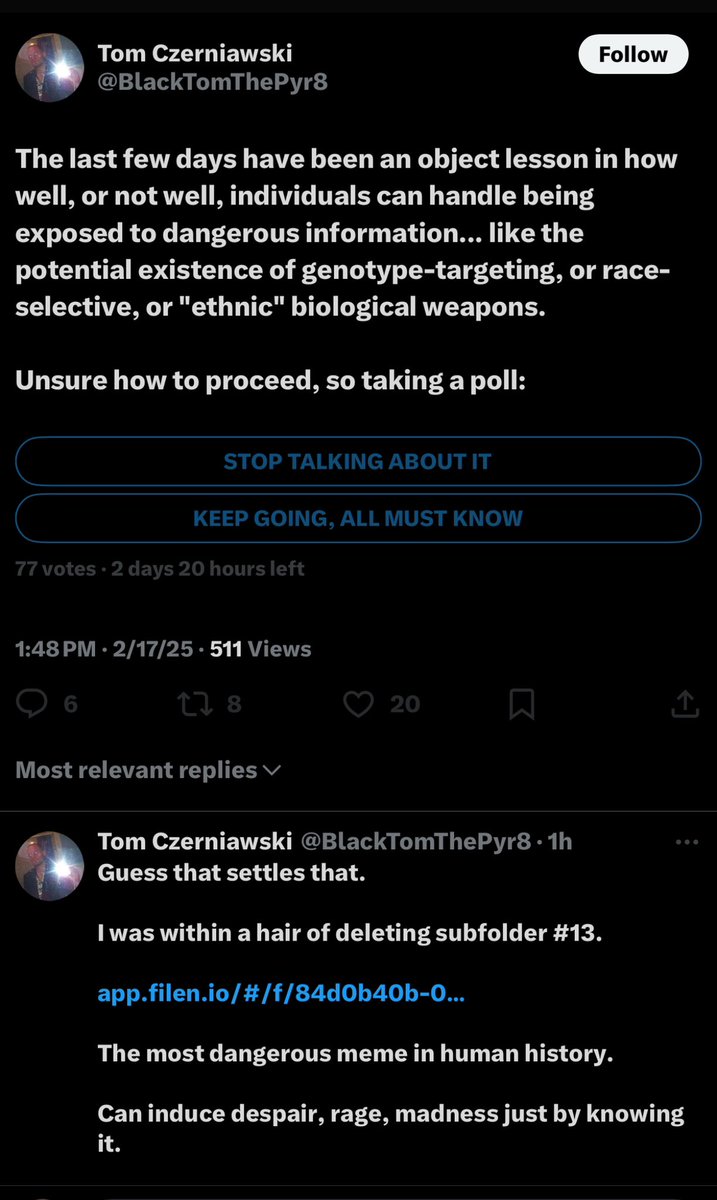Open the reply author's profile picture
Screen dimensions: 717x1200
49,865
